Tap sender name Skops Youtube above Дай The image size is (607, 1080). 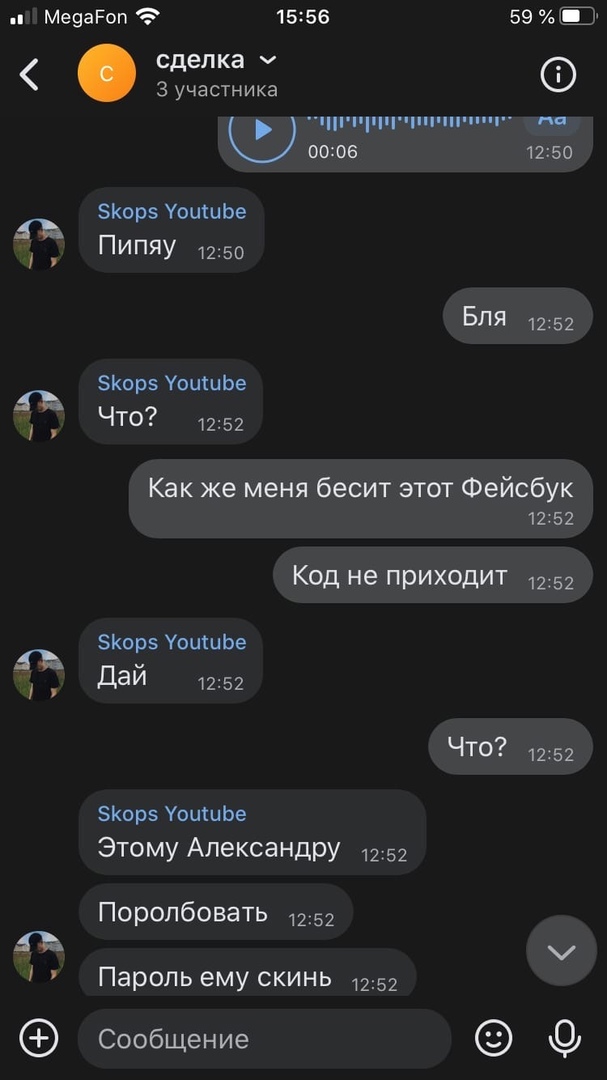[x=171, y=642]
